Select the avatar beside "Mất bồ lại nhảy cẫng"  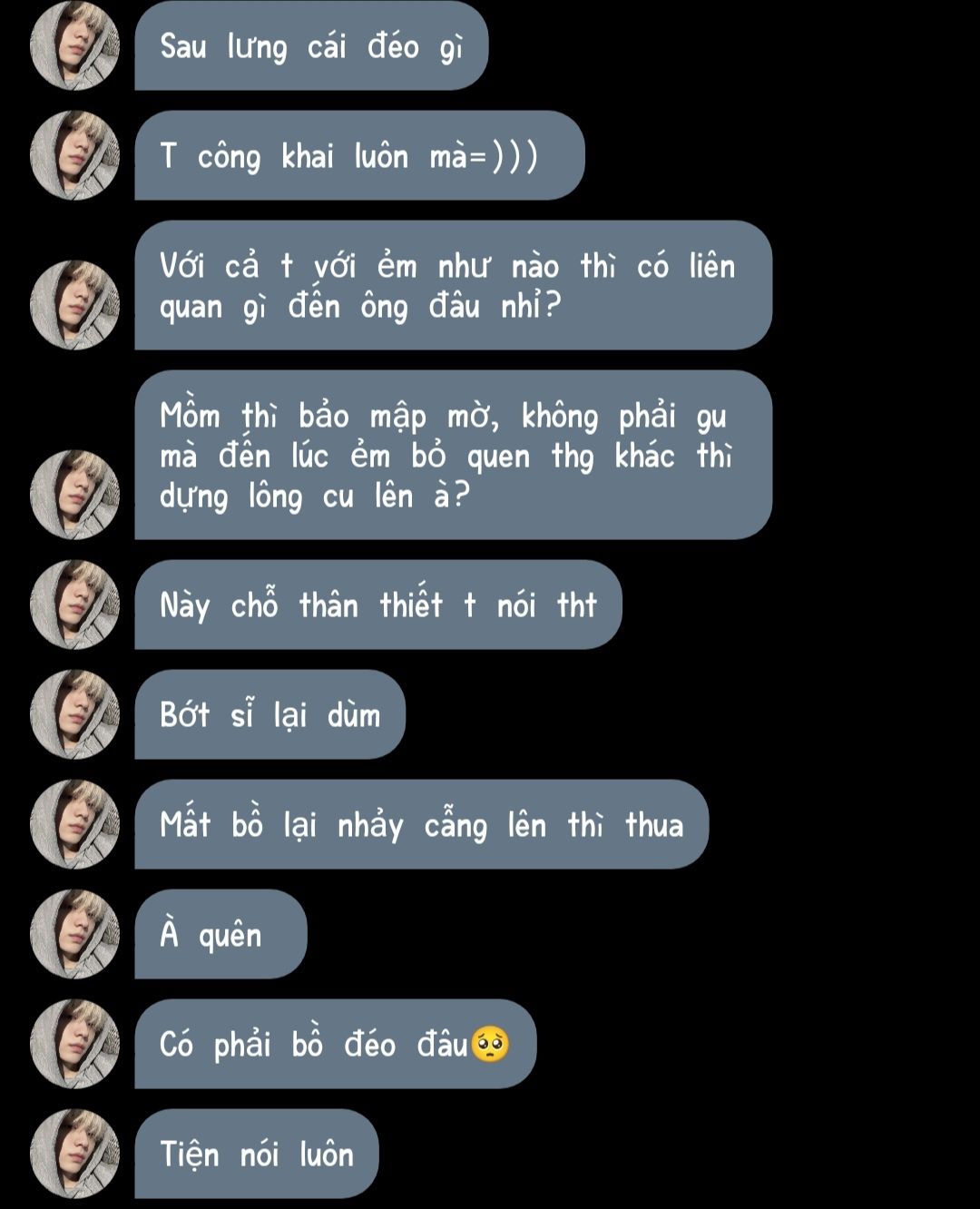pyautogui.click(x=74, y=824)
